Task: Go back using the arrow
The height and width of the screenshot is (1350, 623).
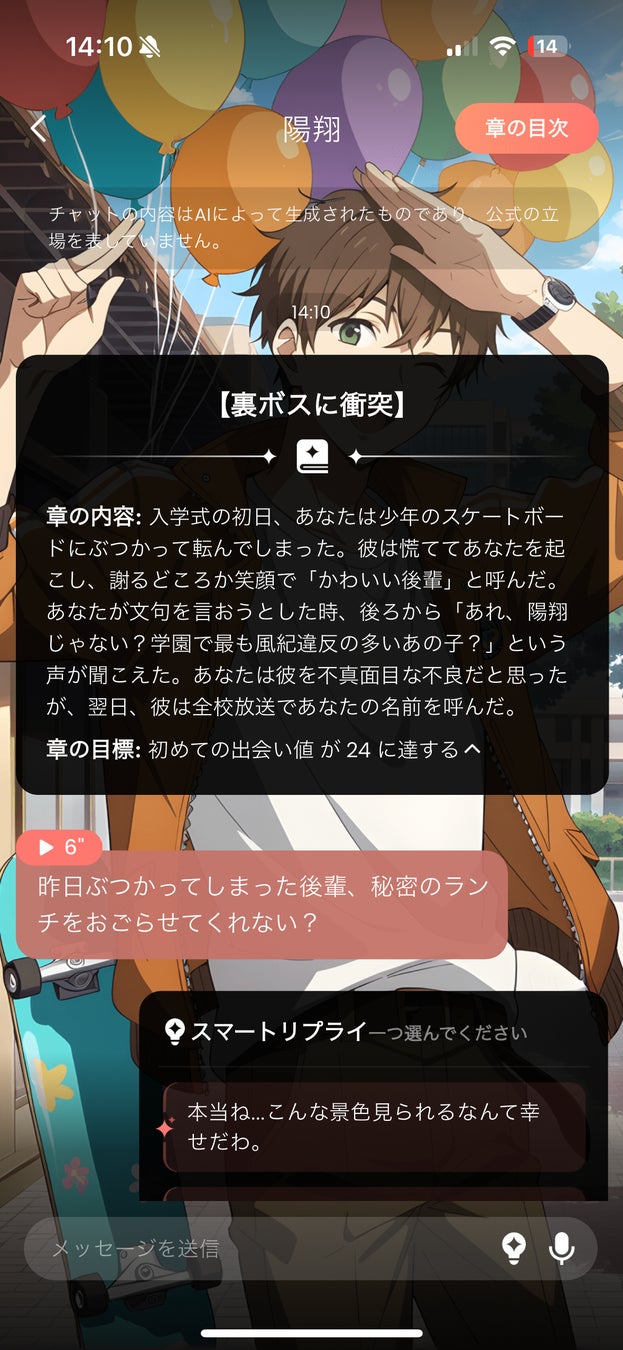Action: [x=39, y=129]
